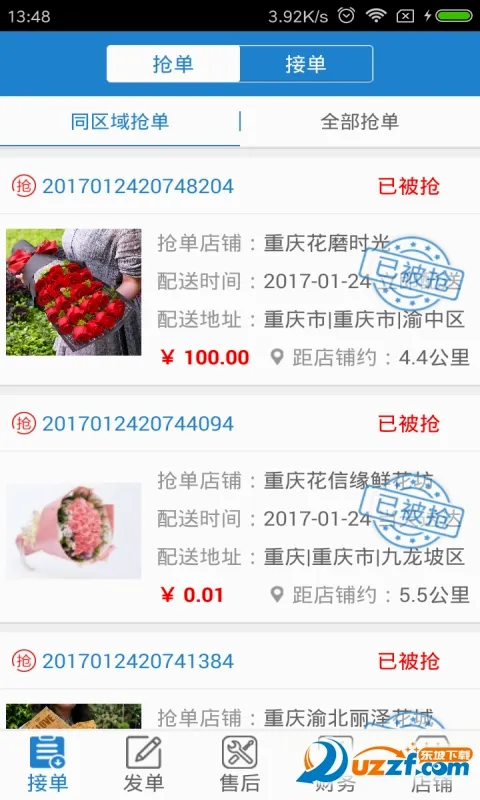The height and width of the screenshot is (800, 480).
Task: Go to the 财务 bottom tab
Action: (x=336, y=764)
